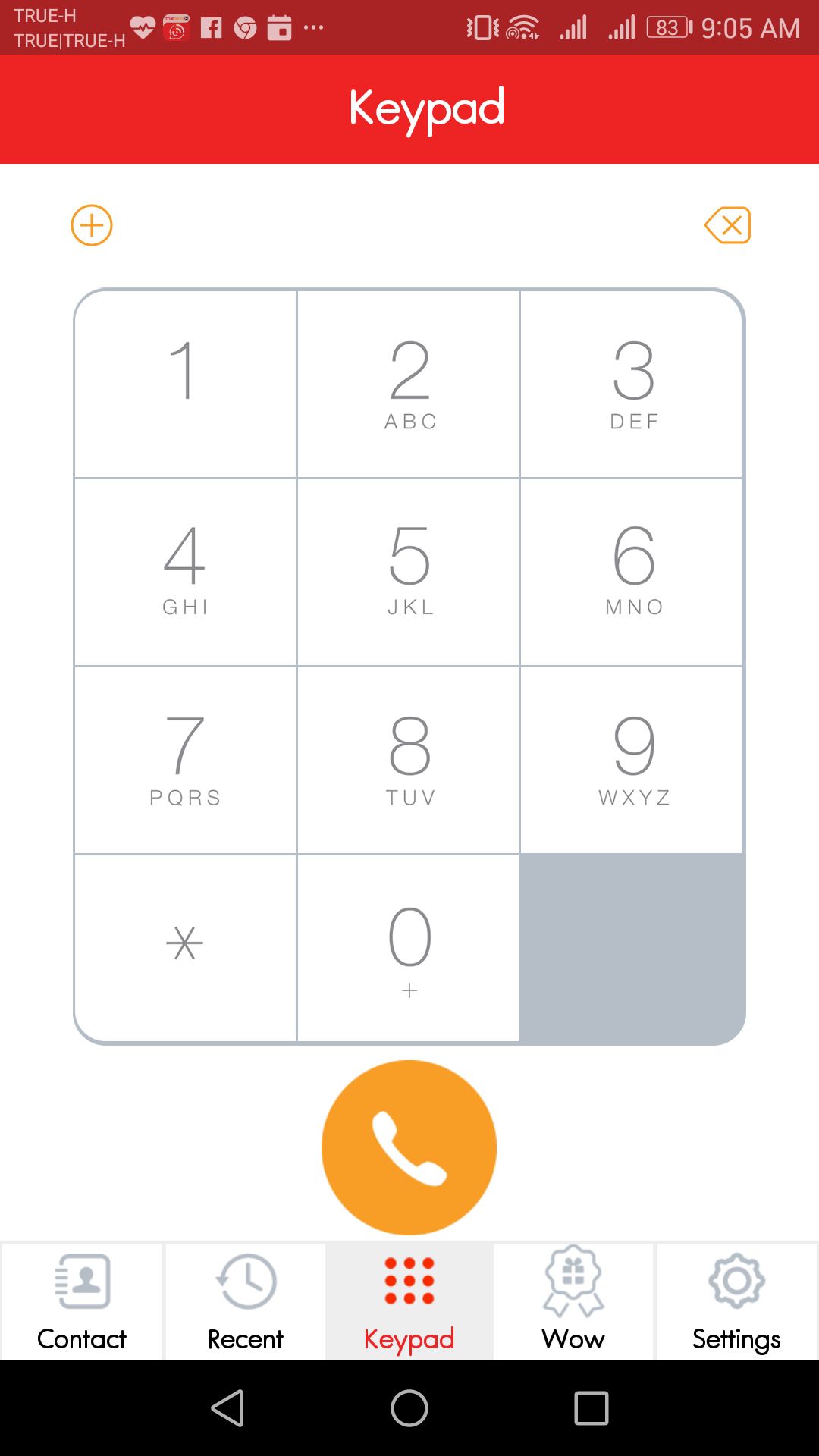Select the Keypad tab
This screenshot has width=819, height=1456.
409,1301
